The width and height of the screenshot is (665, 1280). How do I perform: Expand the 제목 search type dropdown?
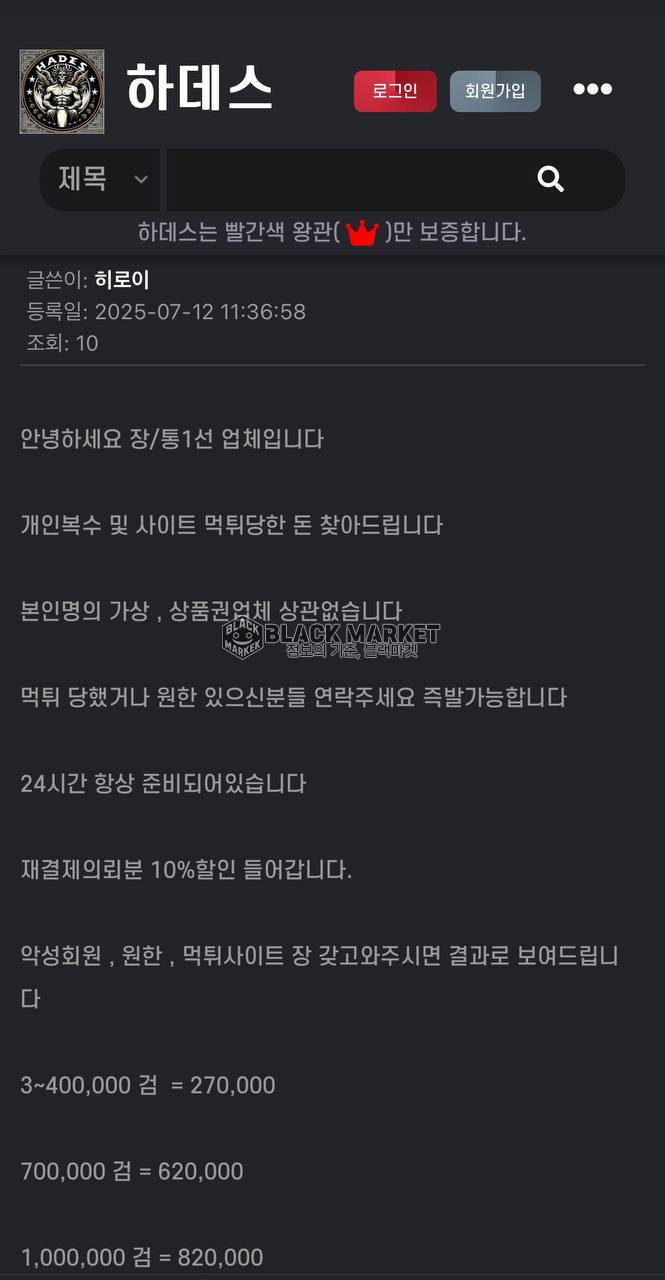click(102, 179)
